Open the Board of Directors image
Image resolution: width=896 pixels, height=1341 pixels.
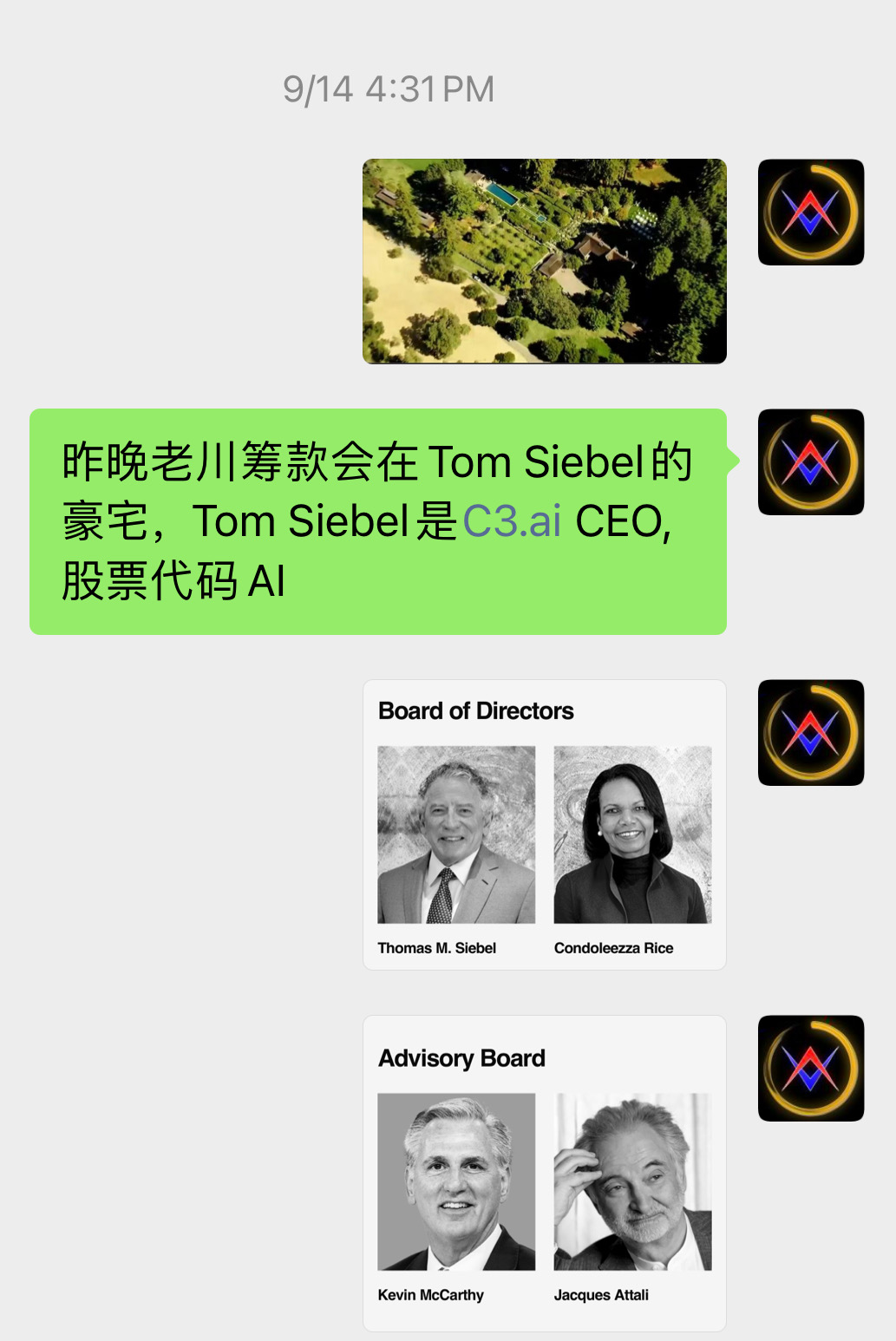point(544,824)
